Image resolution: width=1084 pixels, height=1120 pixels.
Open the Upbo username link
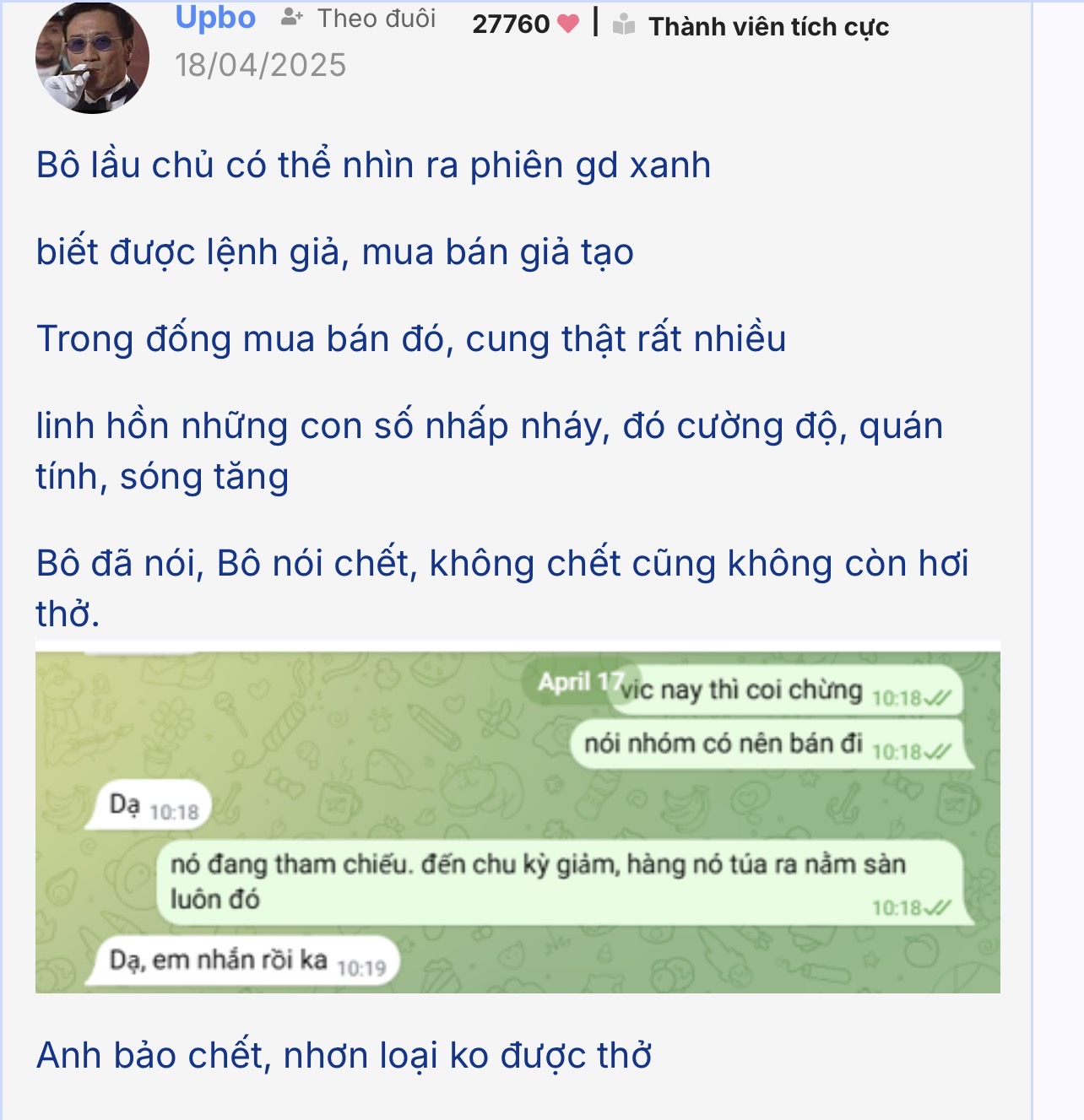[215, 18]
